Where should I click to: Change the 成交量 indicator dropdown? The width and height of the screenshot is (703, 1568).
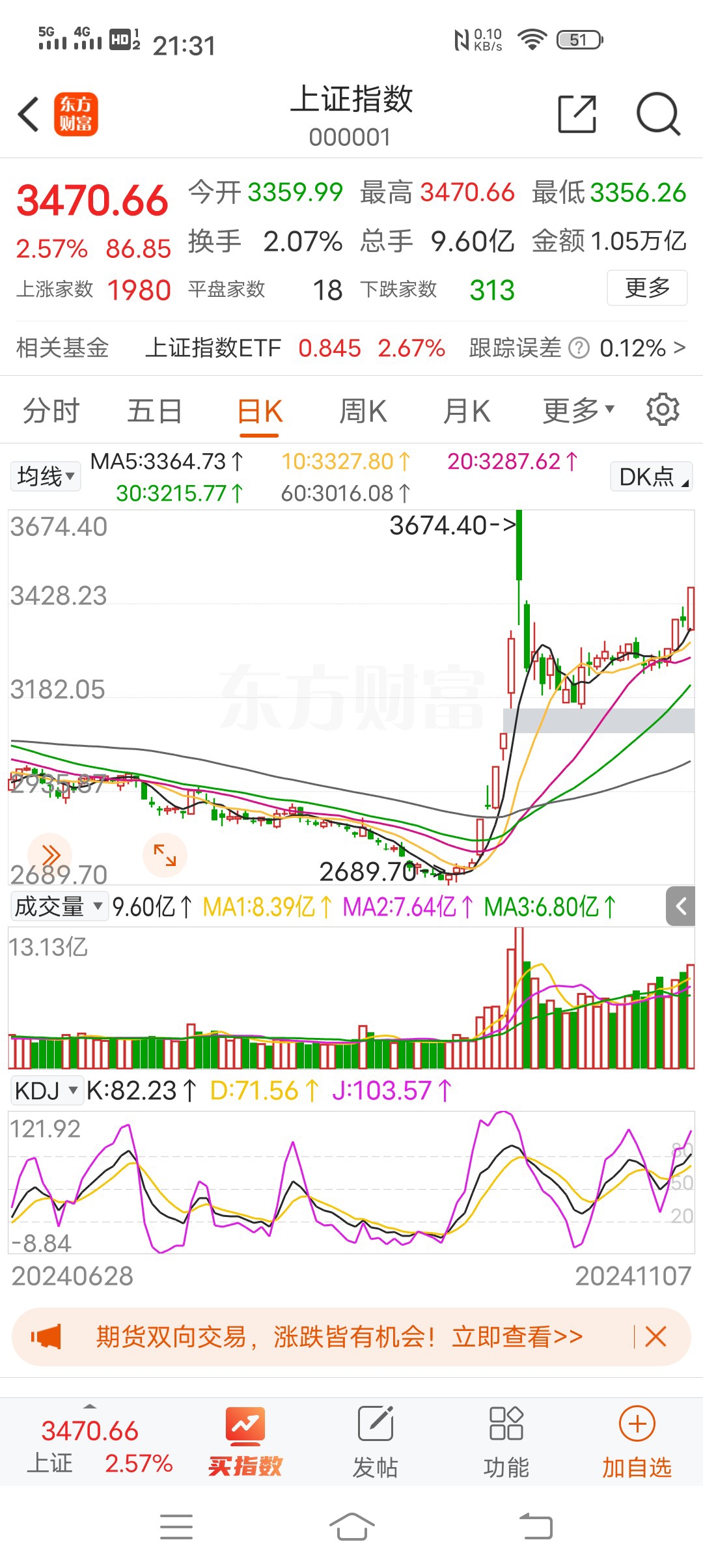tap(59, 906)
